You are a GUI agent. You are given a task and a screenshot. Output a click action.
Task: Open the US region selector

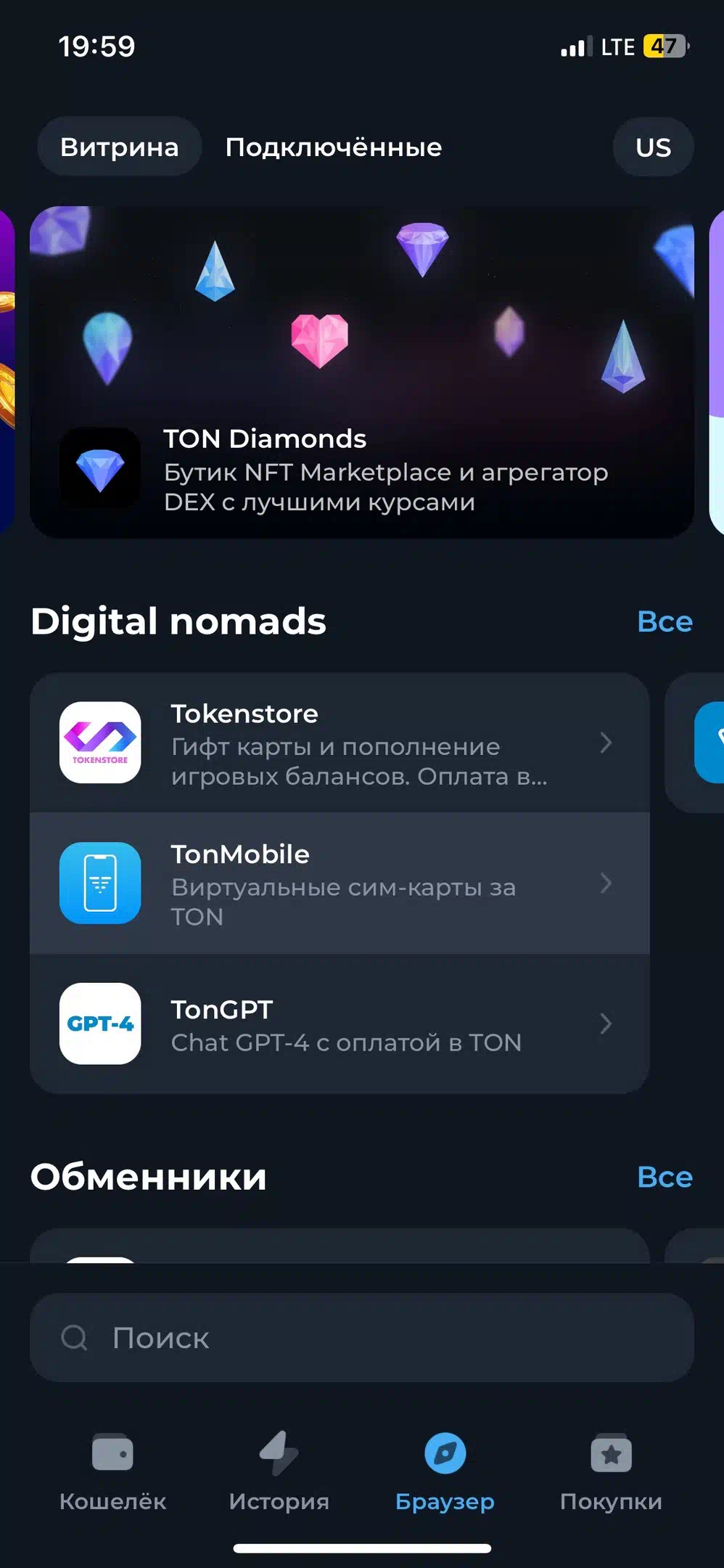653,147
